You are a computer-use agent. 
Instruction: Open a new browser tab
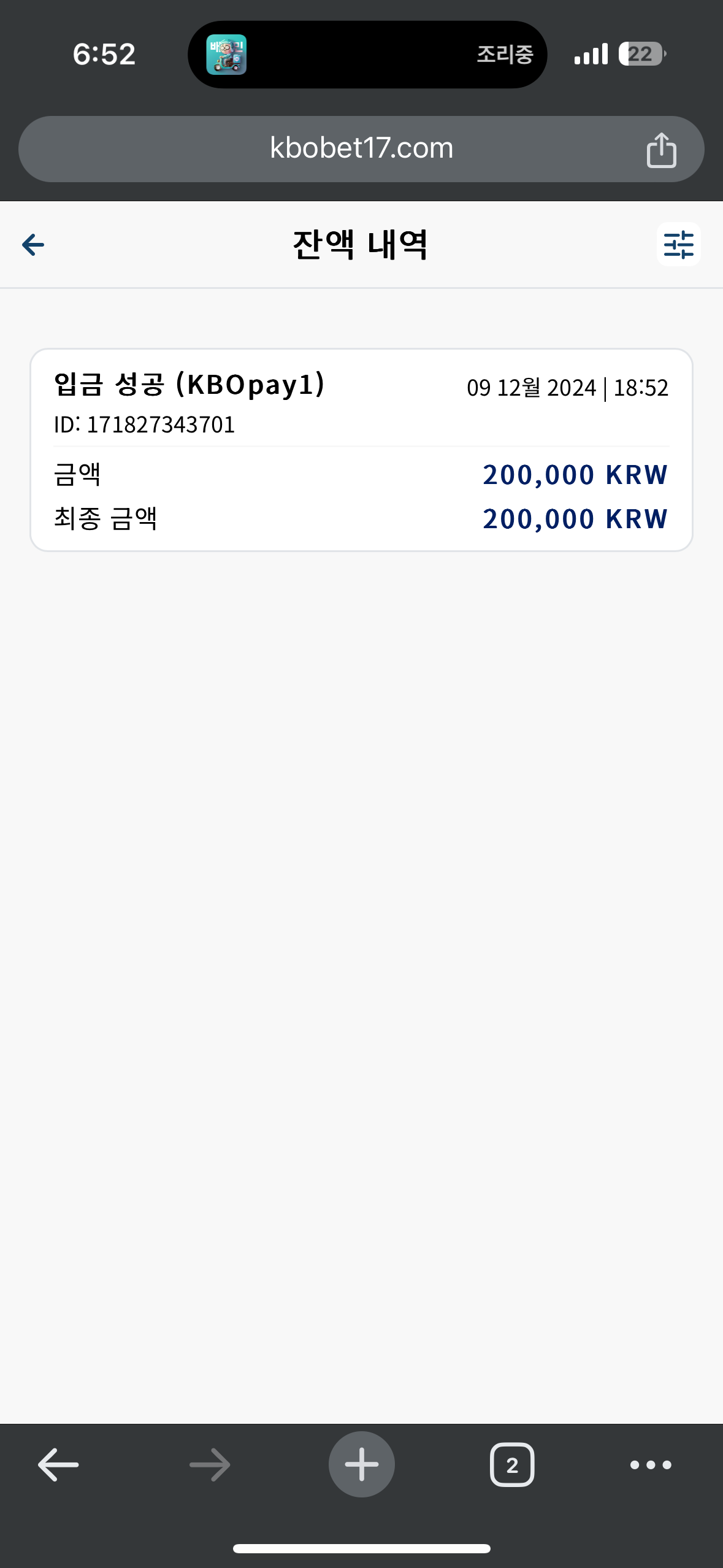(x=361, y=1464)
